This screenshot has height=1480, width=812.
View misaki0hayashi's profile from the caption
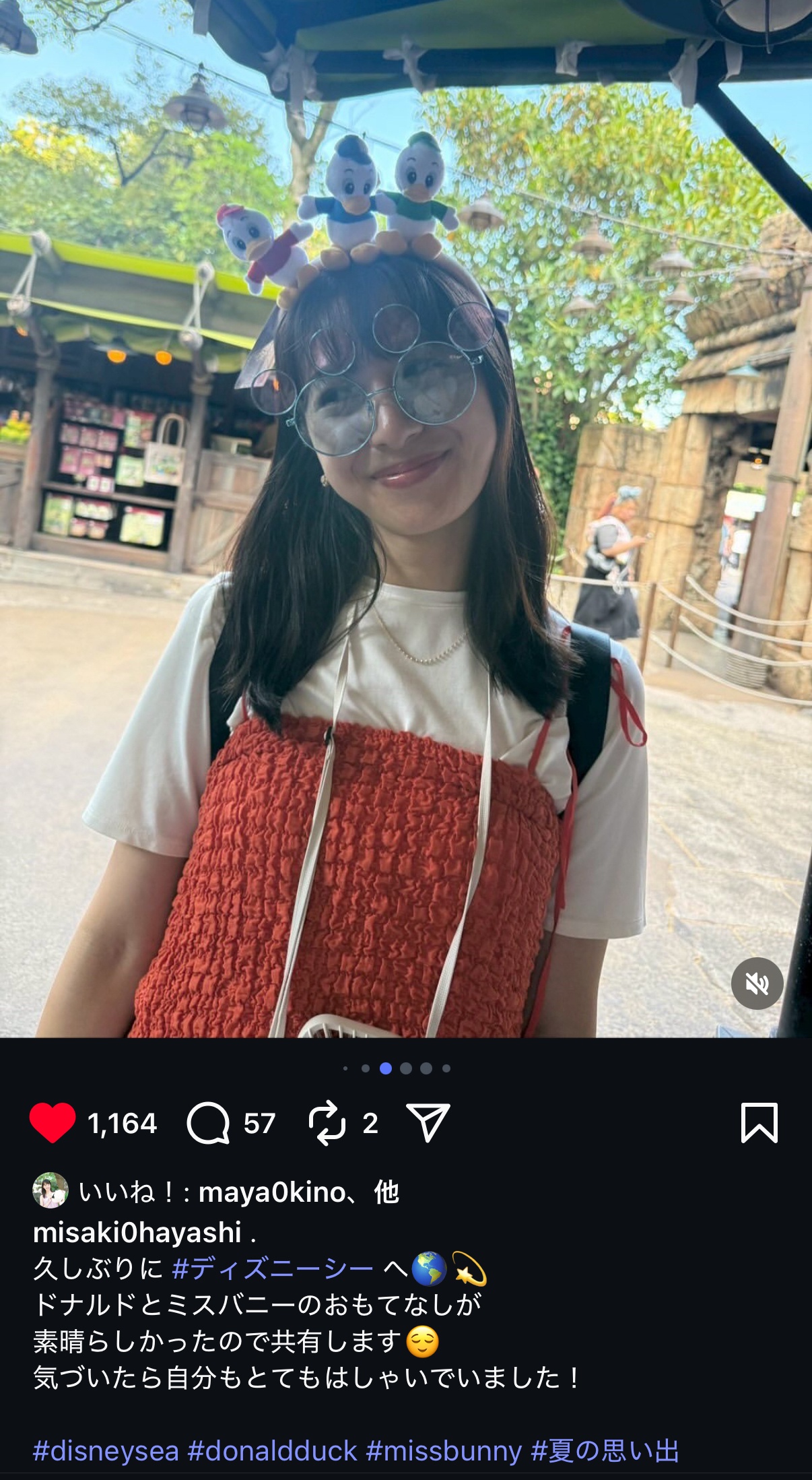point(137,1233)
